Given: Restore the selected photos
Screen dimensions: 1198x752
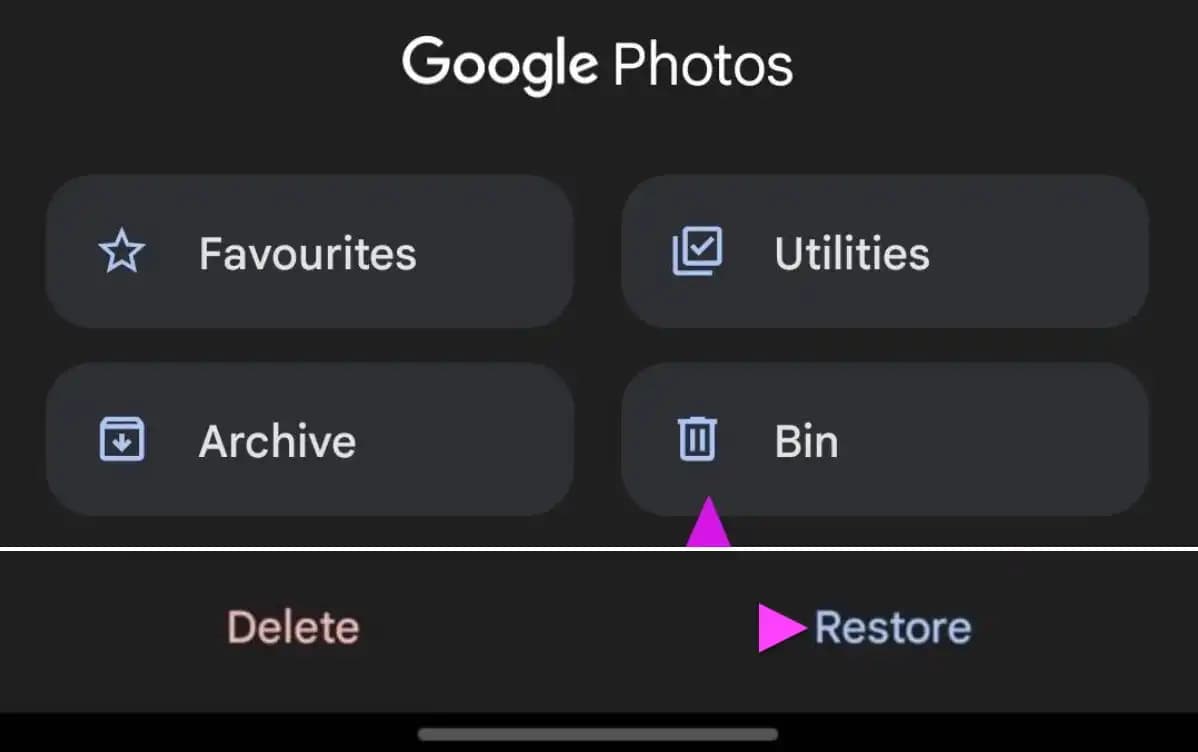Looking at the screenshot, I should tap(892, 628).
